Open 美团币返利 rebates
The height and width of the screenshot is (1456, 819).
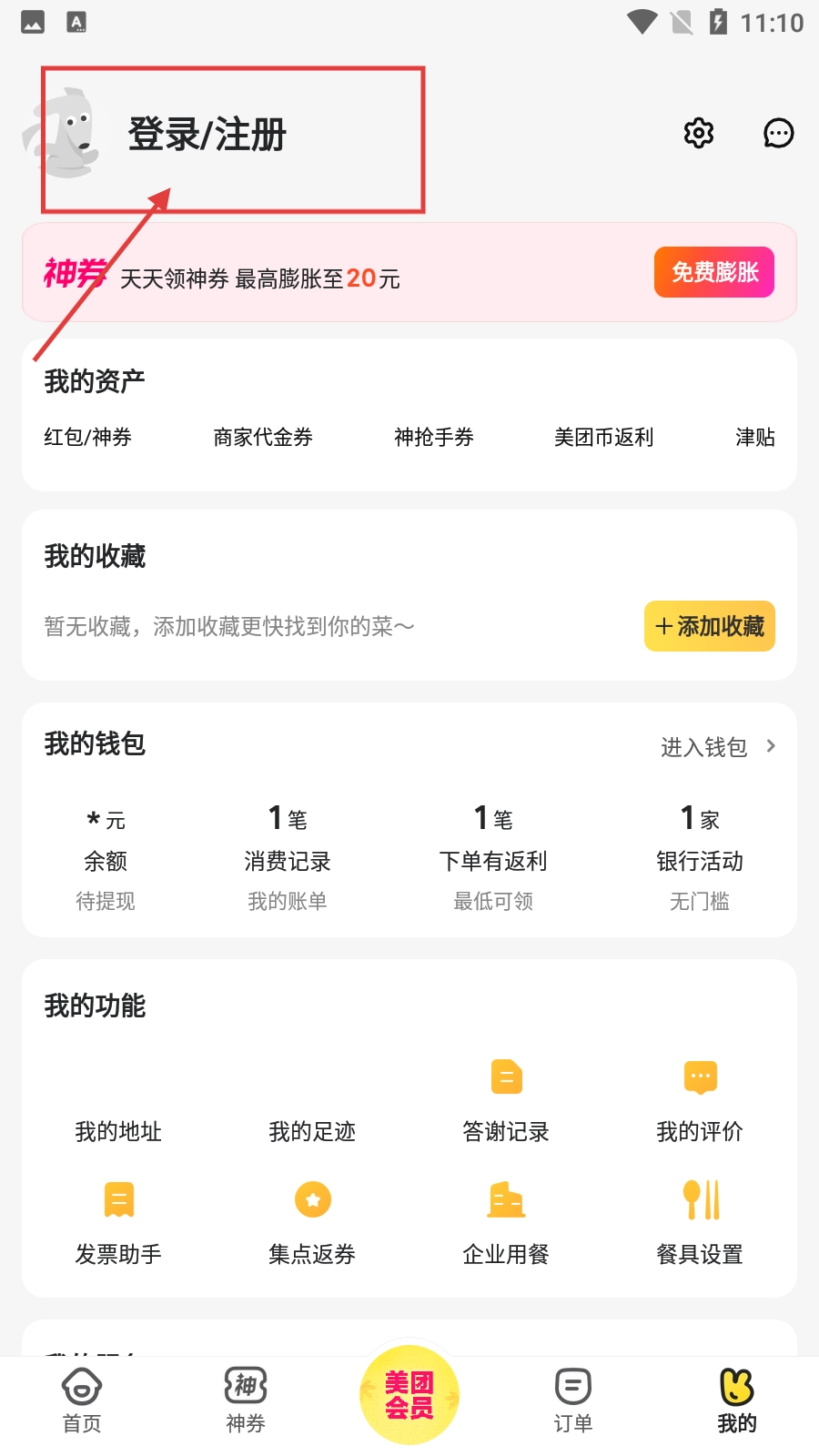[x=604, y=438]
